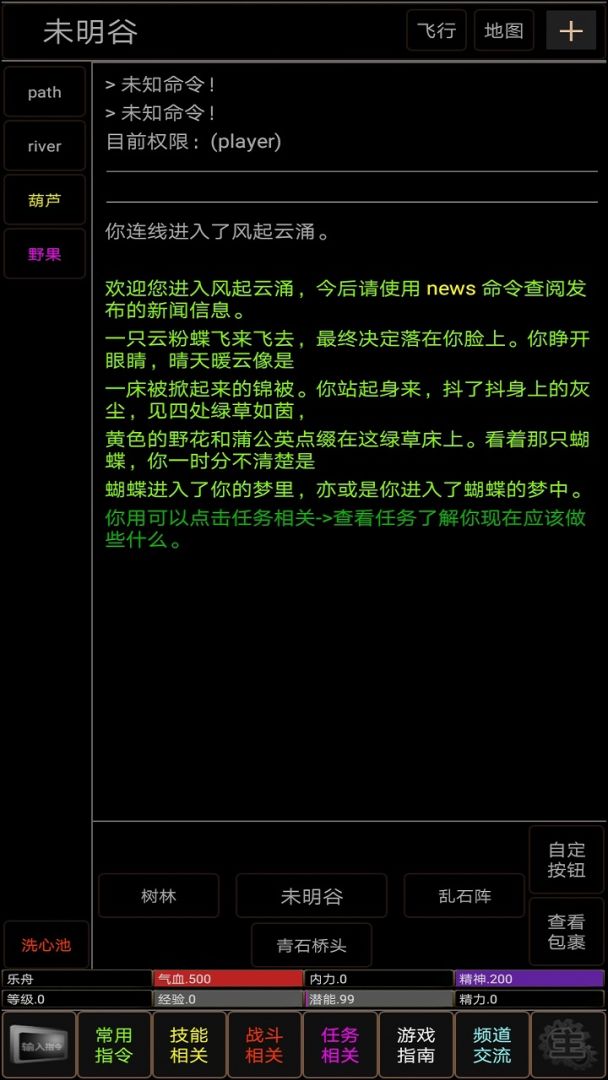Select the river shortcut
Viewport: 608px width, 1080px height.
tap(45, 146)
